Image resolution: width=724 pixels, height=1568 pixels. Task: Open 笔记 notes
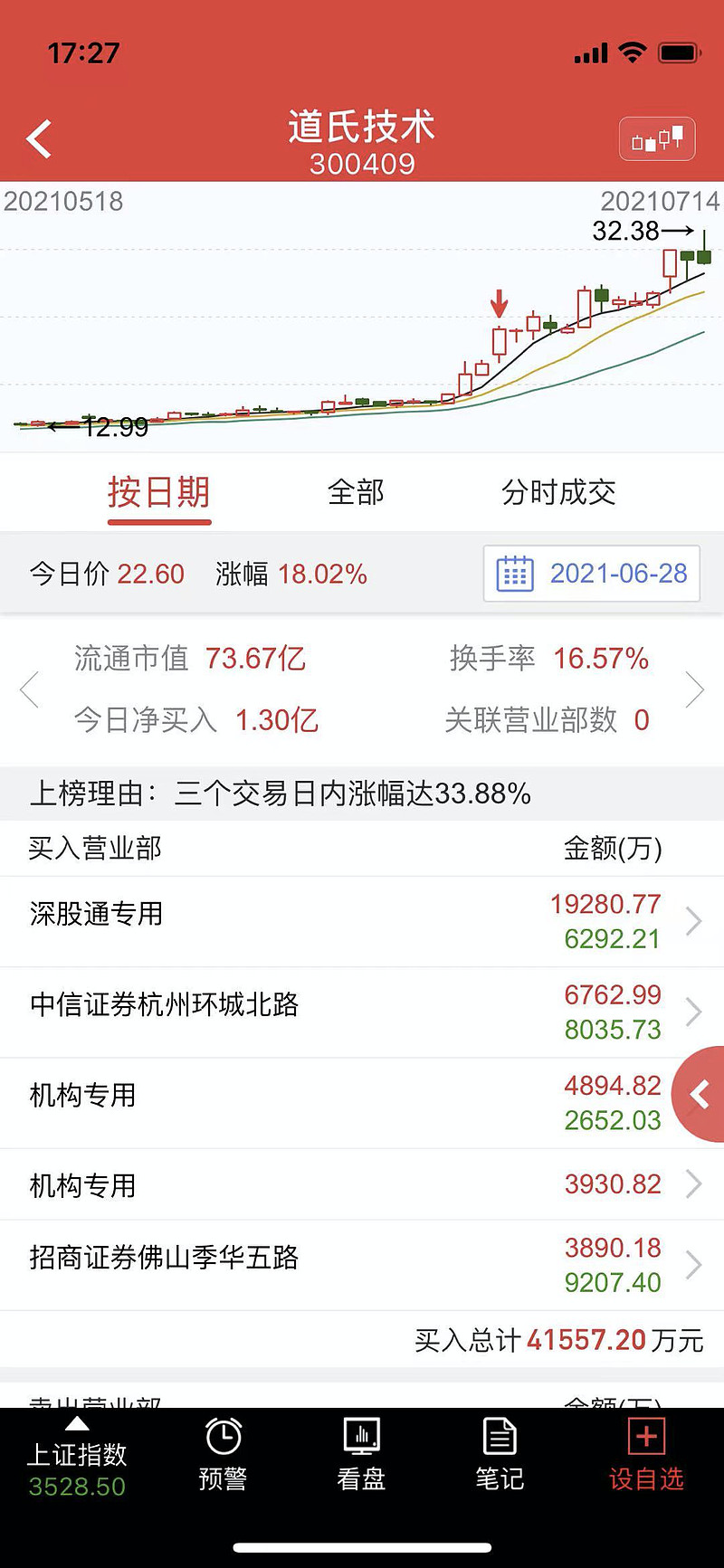point(500,1455)
